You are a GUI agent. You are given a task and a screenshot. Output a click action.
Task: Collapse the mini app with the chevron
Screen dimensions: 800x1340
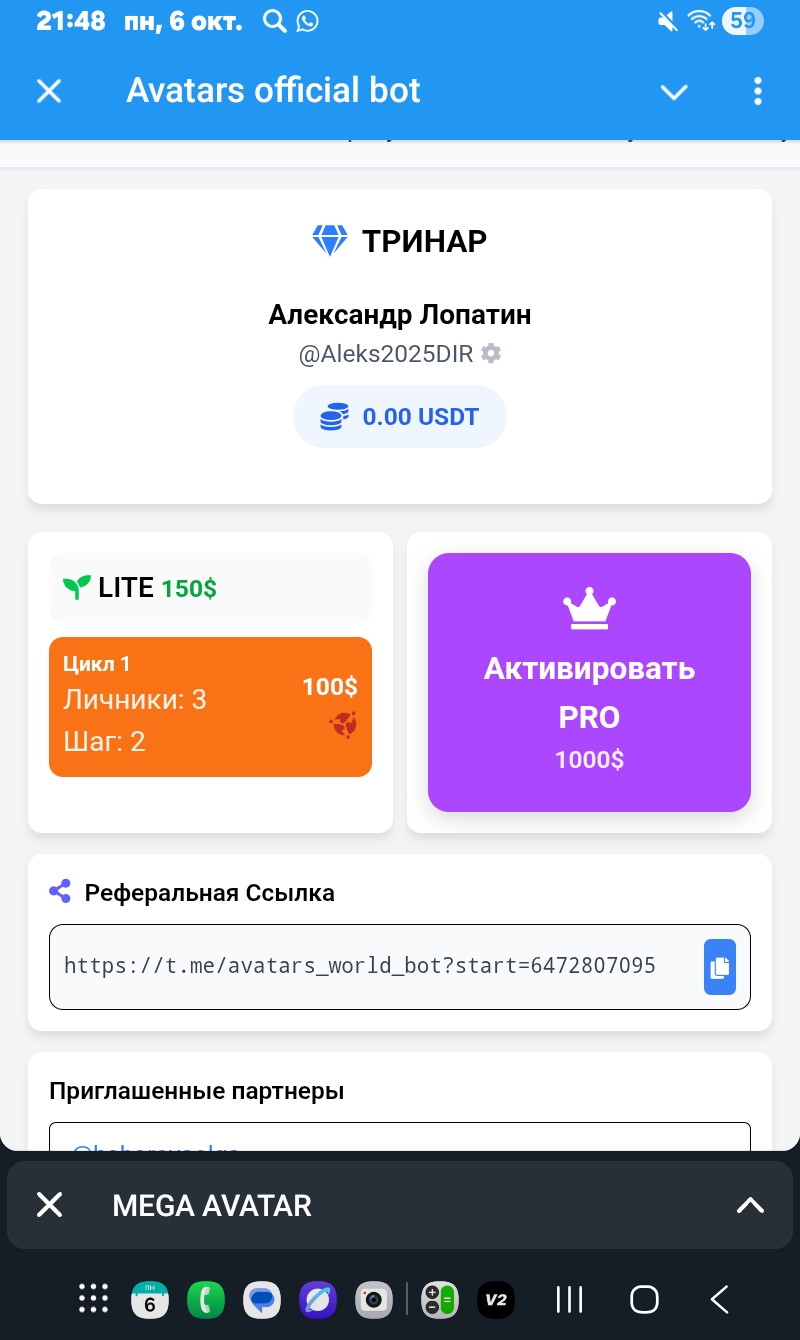pyautogui.click(x=674, y=92)
